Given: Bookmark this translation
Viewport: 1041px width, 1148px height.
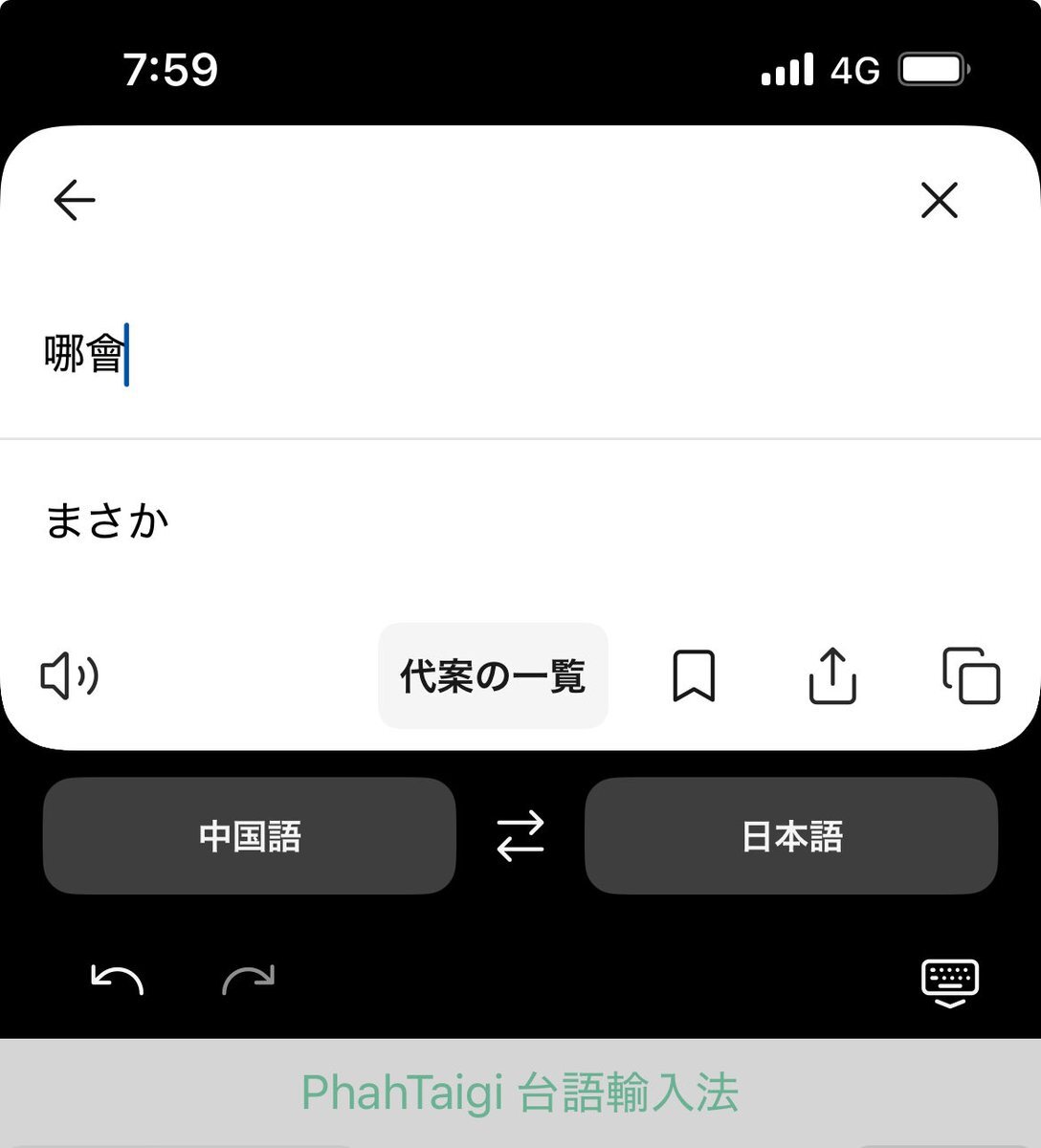Looking at the screenshot, I should 694,676.
